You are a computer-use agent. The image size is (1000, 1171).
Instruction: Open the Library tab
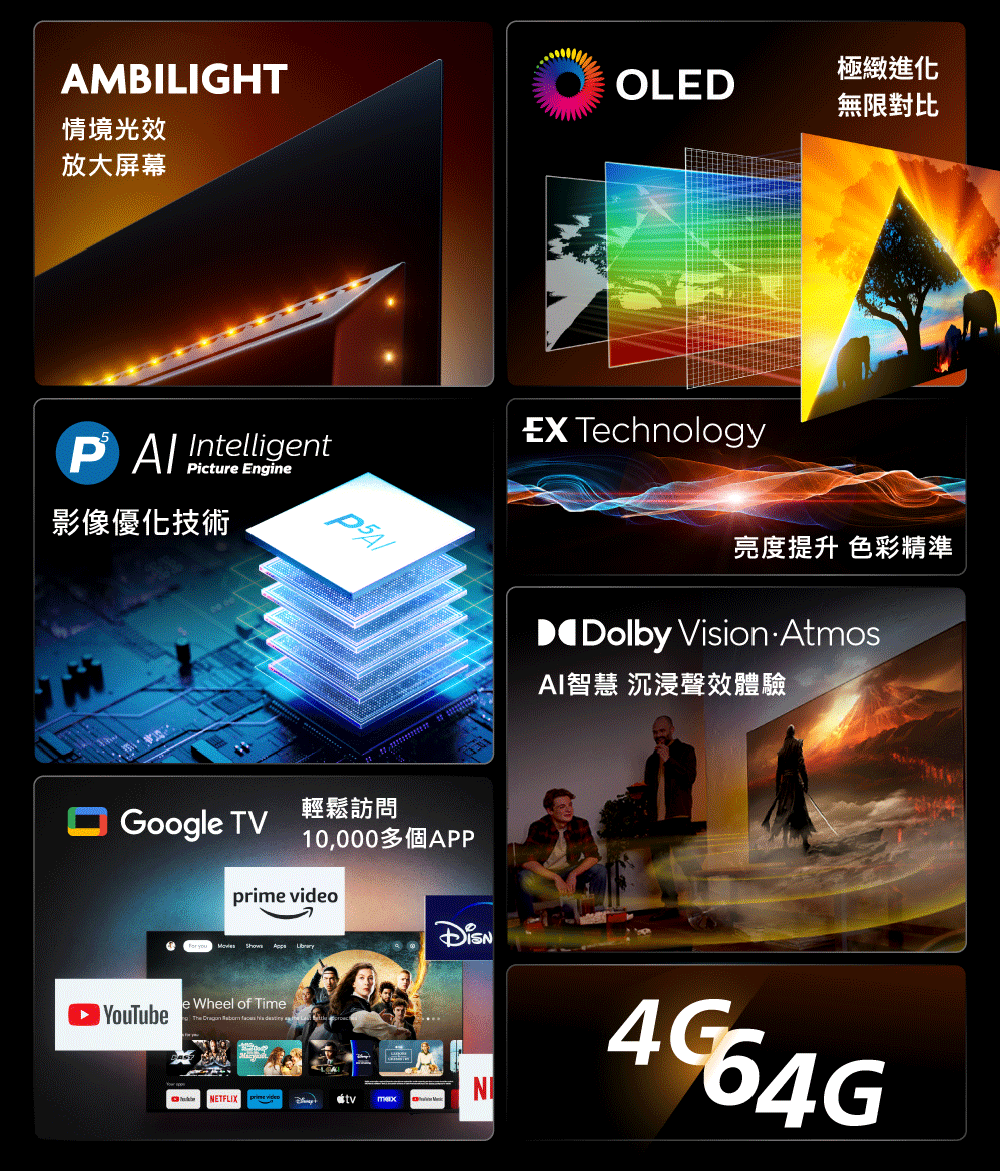point(304,946)
